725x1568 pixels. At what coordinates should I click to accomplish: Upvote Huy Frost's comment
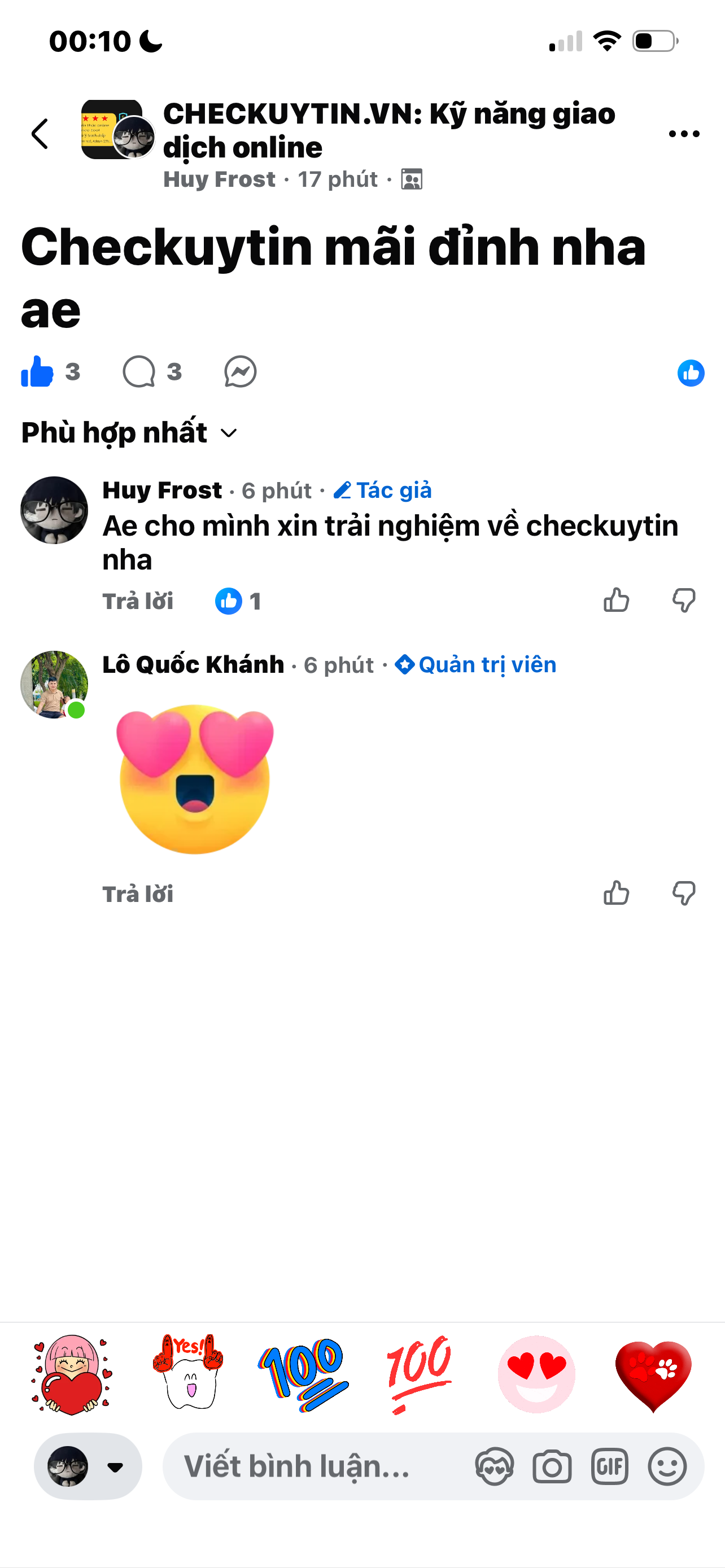pyautogui.click(x=616, y=600)
